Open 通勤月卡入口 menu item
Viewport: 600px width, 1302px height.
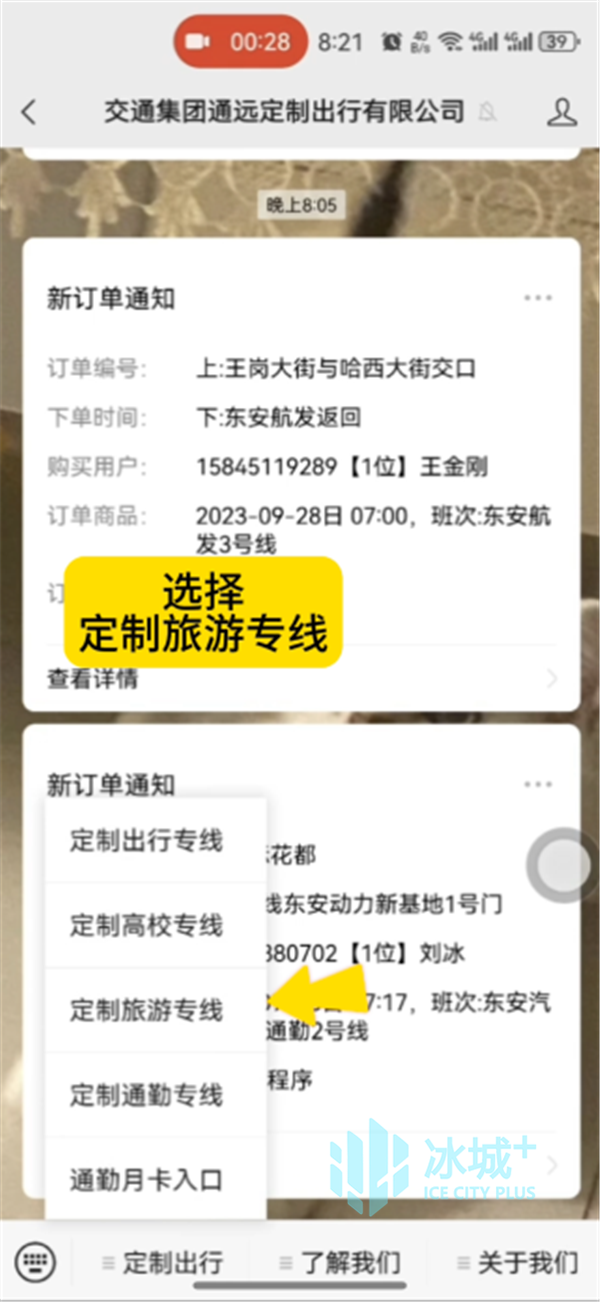(x=146, y=1179)
